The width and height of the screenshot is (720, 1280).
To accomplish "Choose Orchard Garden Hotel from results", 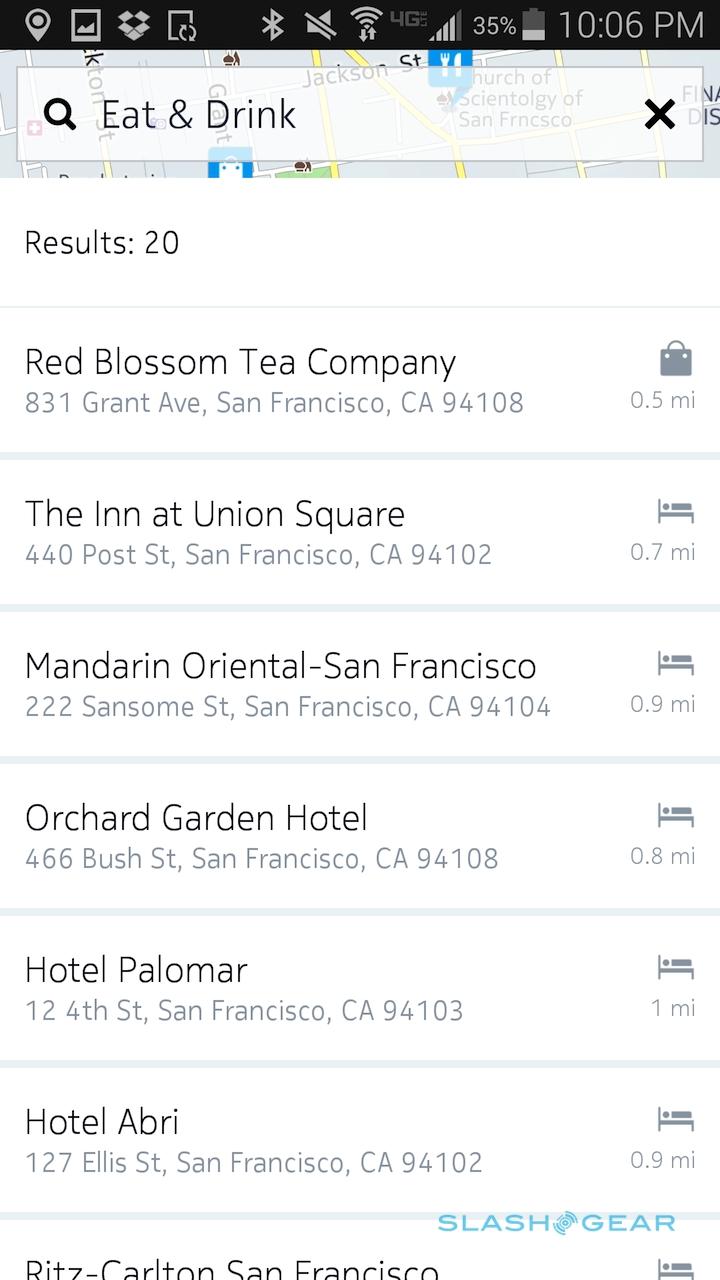I will tap(360, 837).
